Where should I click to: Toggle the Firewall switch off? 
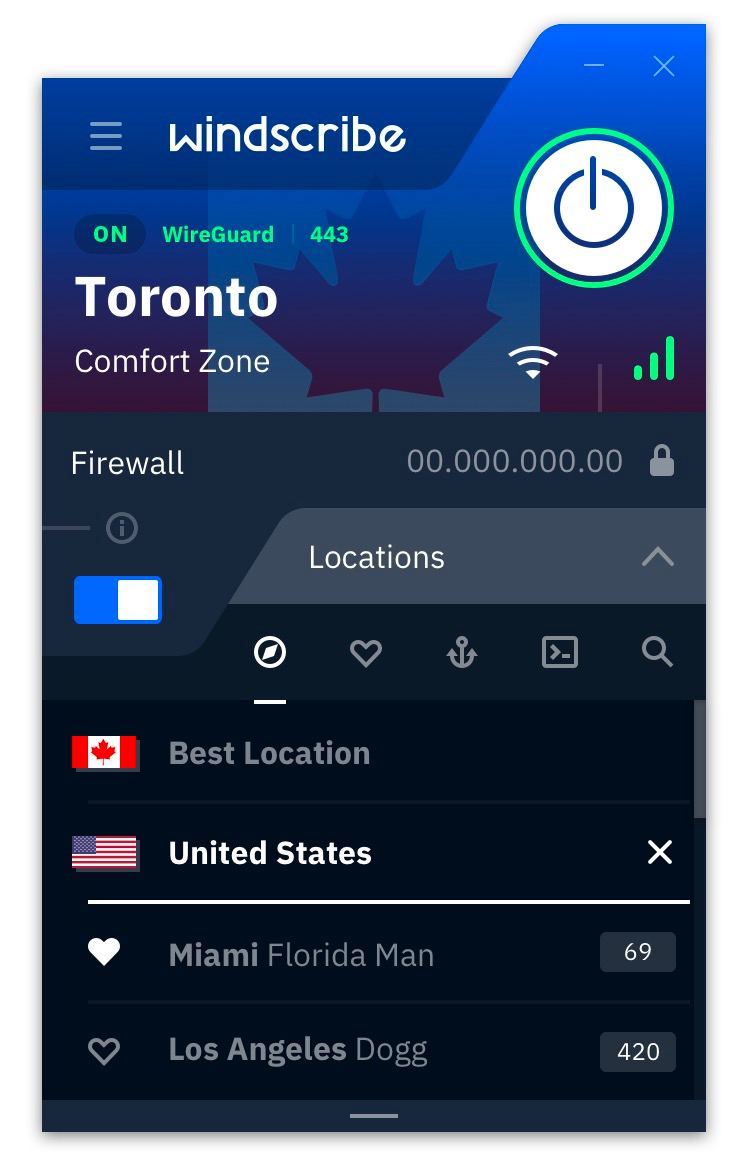pos(118,600)
